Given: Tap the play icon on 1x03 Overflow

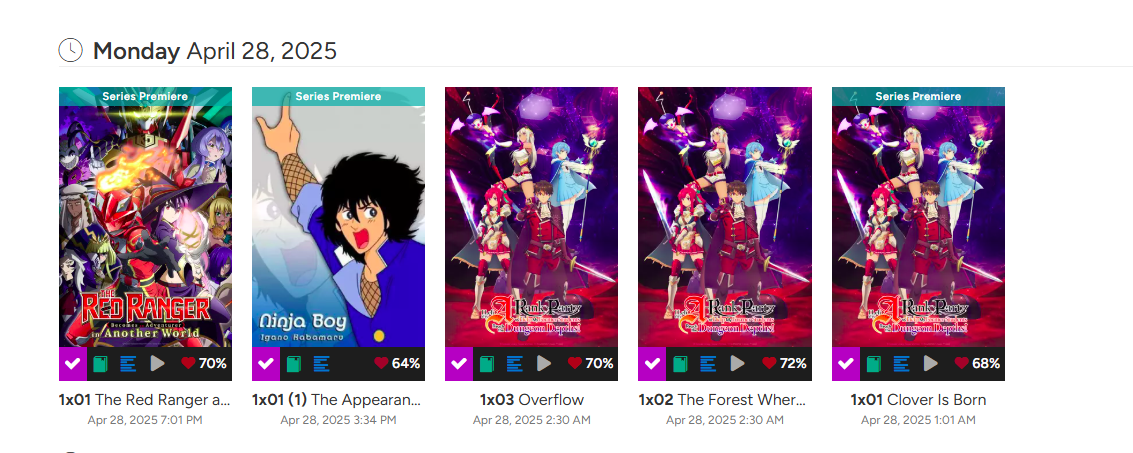Looking at the screenshot, I should 543,364.
